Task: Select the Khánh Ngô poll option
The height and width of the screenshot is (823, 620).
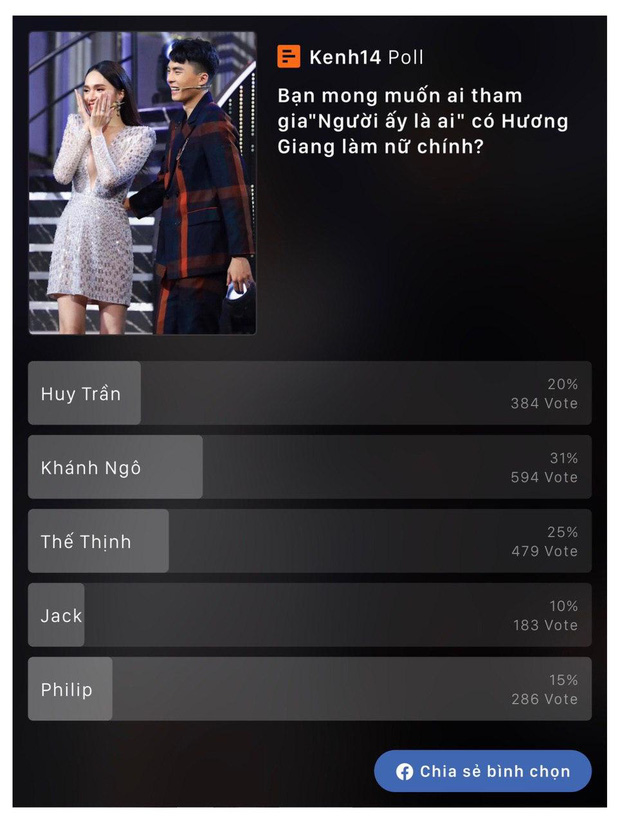Action: [309, 467]
